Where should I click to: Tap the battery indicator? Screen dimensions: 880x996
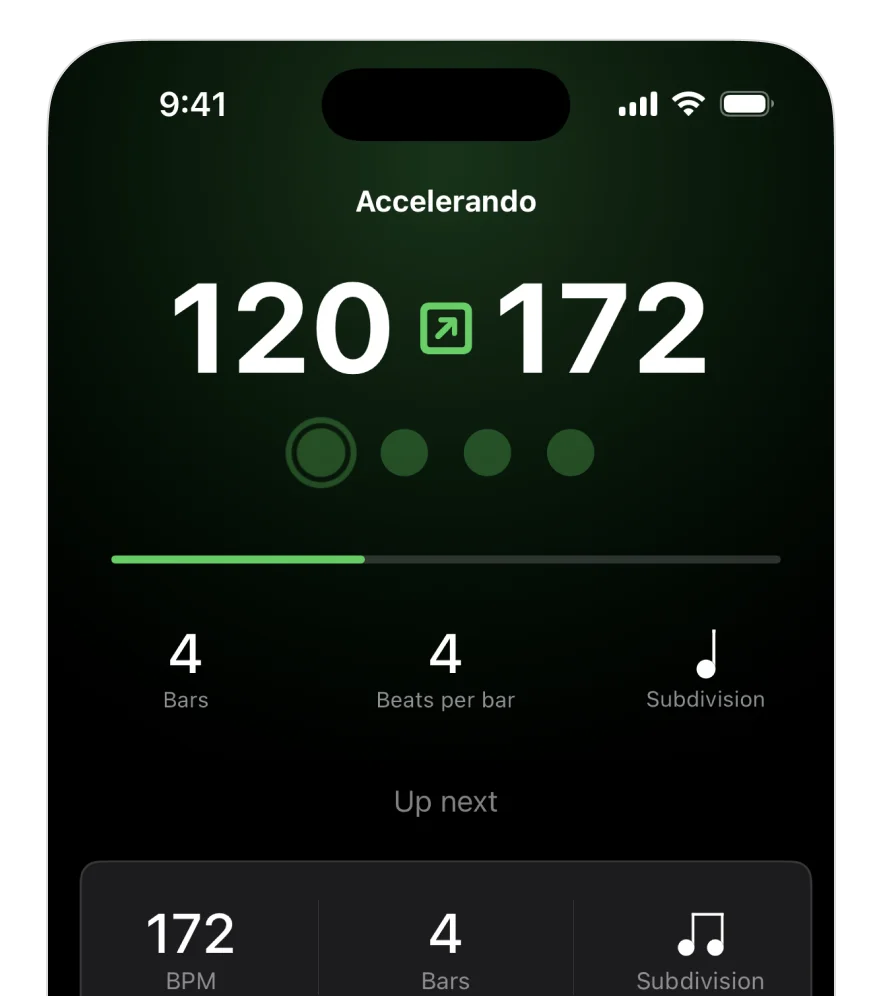745,102
